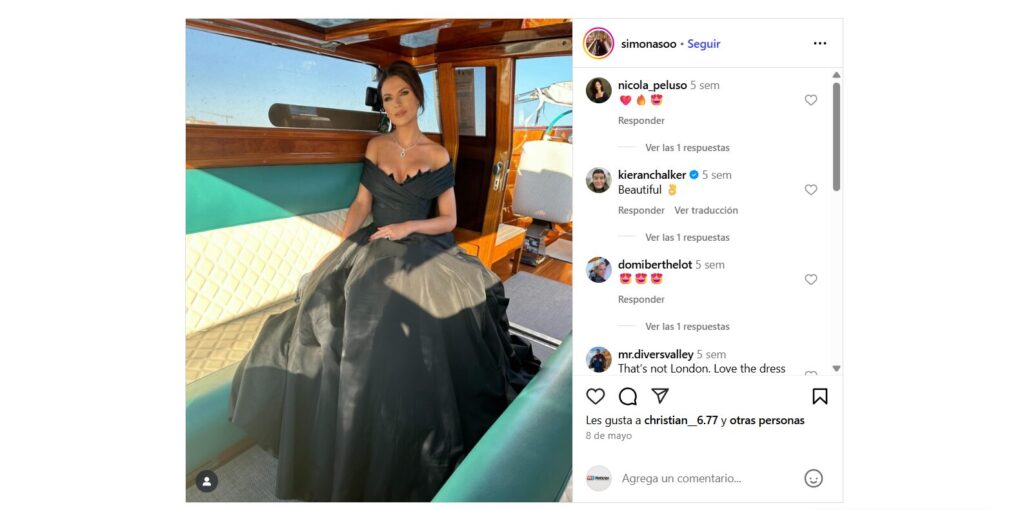Share the post via paper plane icon
The image size is (1024, 510).
(x=660, y=396)
